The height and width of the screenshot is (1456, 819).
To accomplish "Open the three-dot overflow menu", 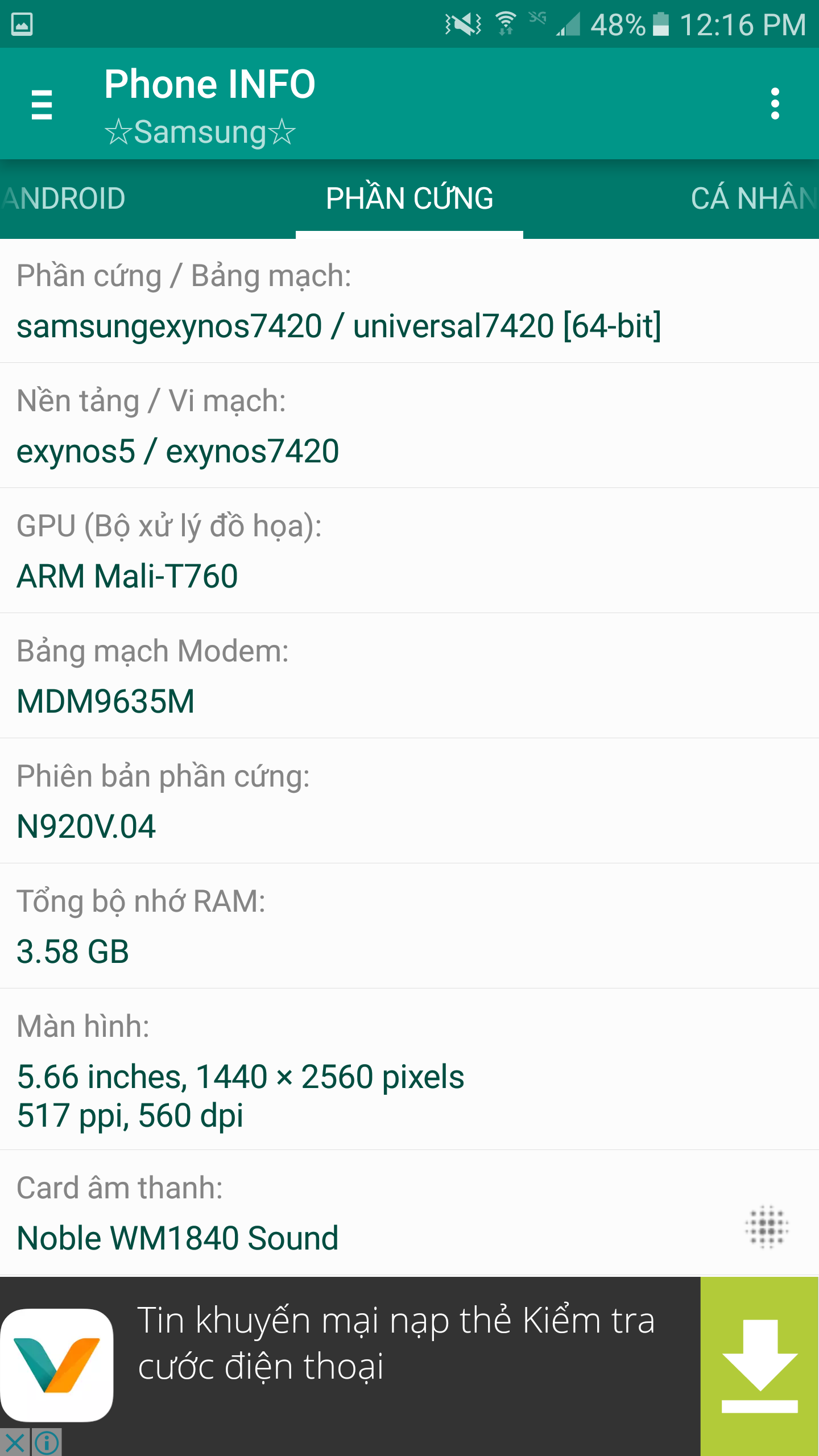I will 775,104.
